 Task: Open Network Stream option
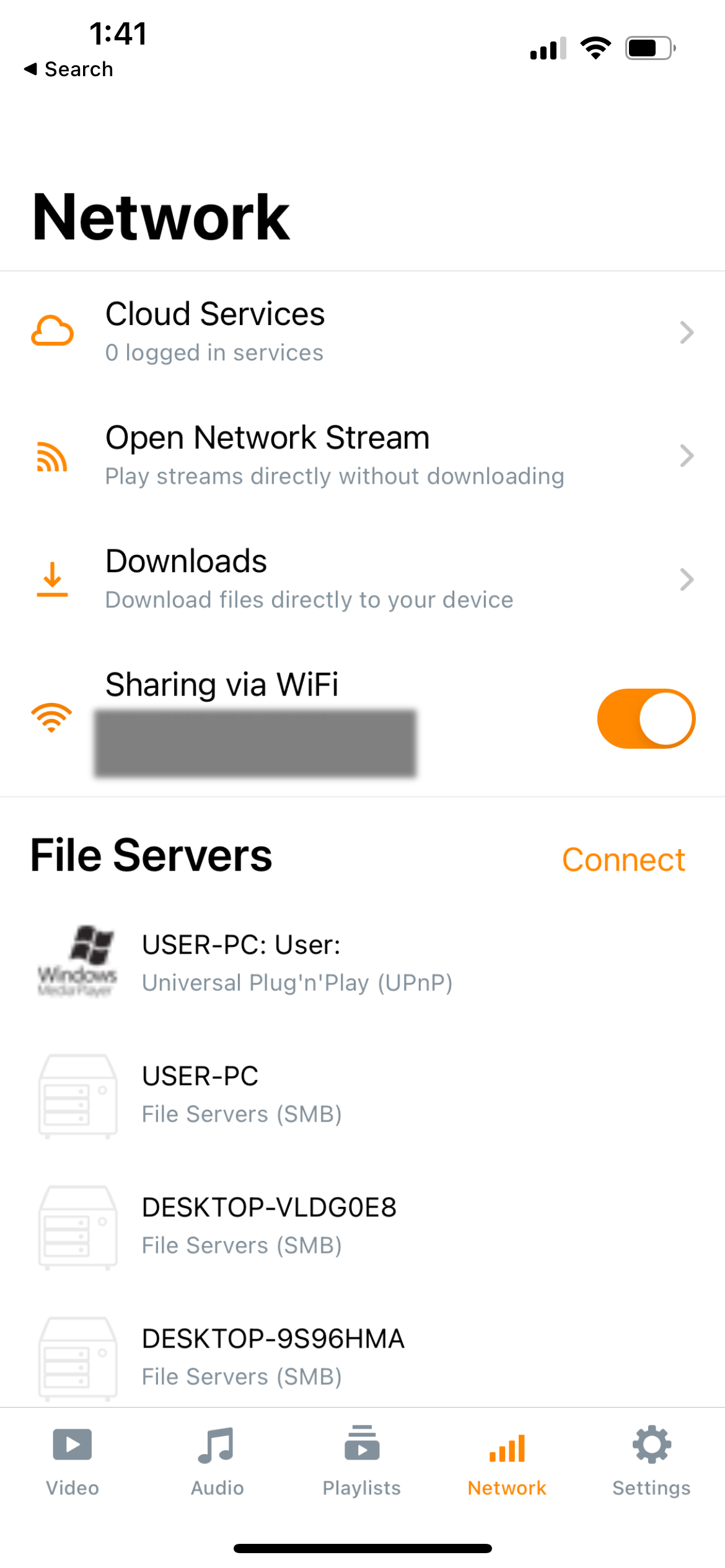362,456
